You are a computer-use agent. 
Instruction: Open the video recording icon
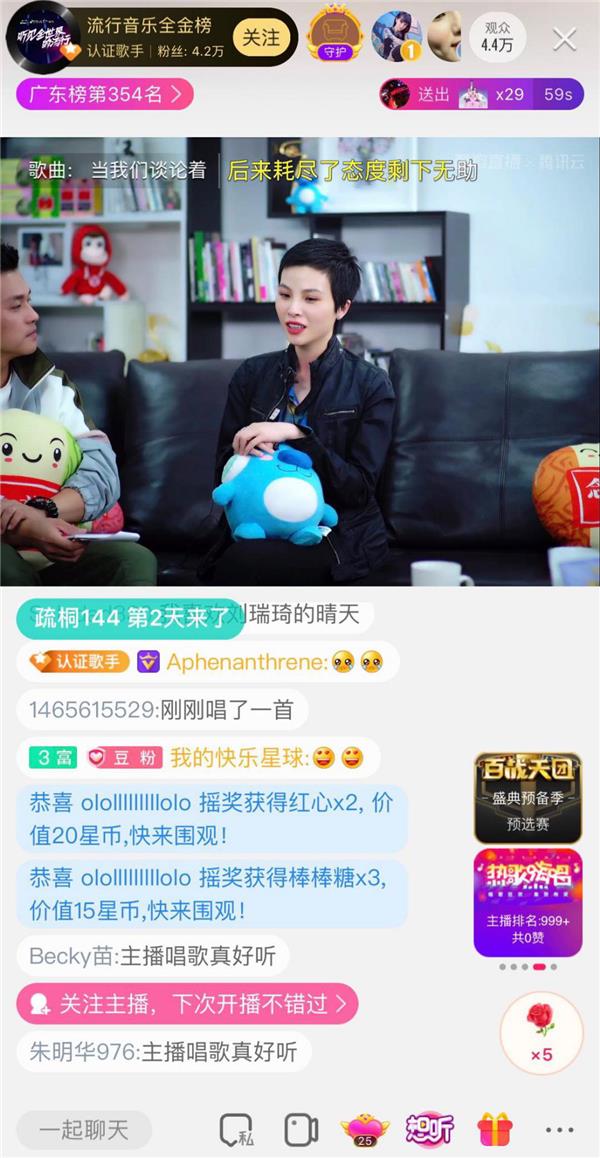coord(301,1130)
